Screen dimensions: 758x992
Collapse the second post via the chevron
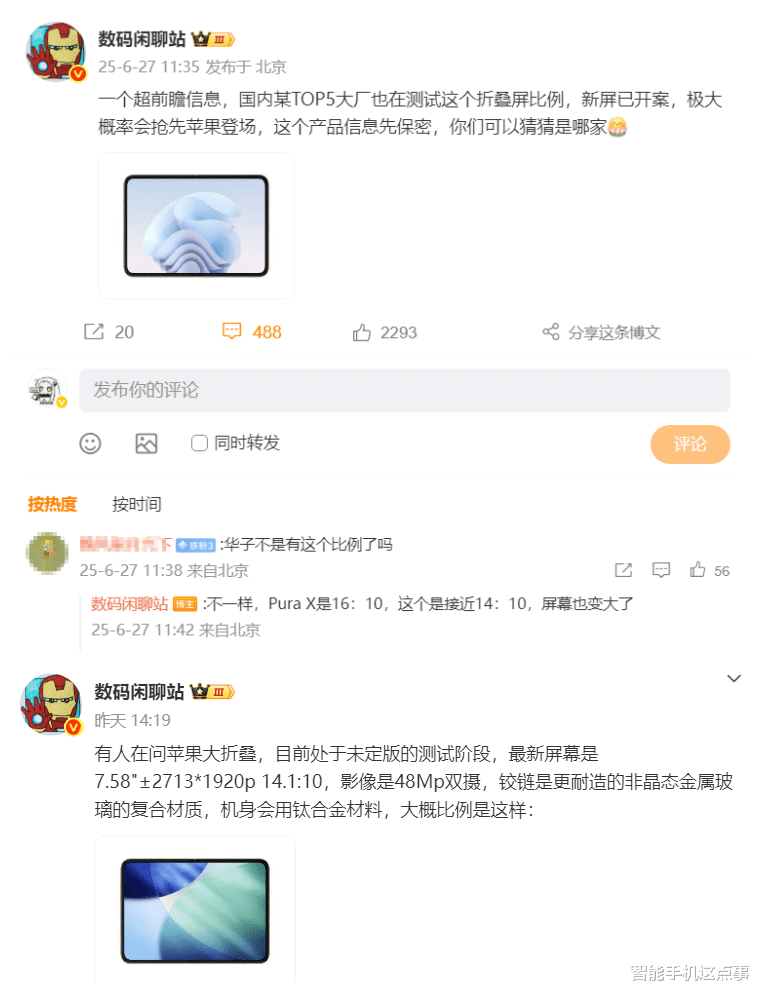[734, 678]
